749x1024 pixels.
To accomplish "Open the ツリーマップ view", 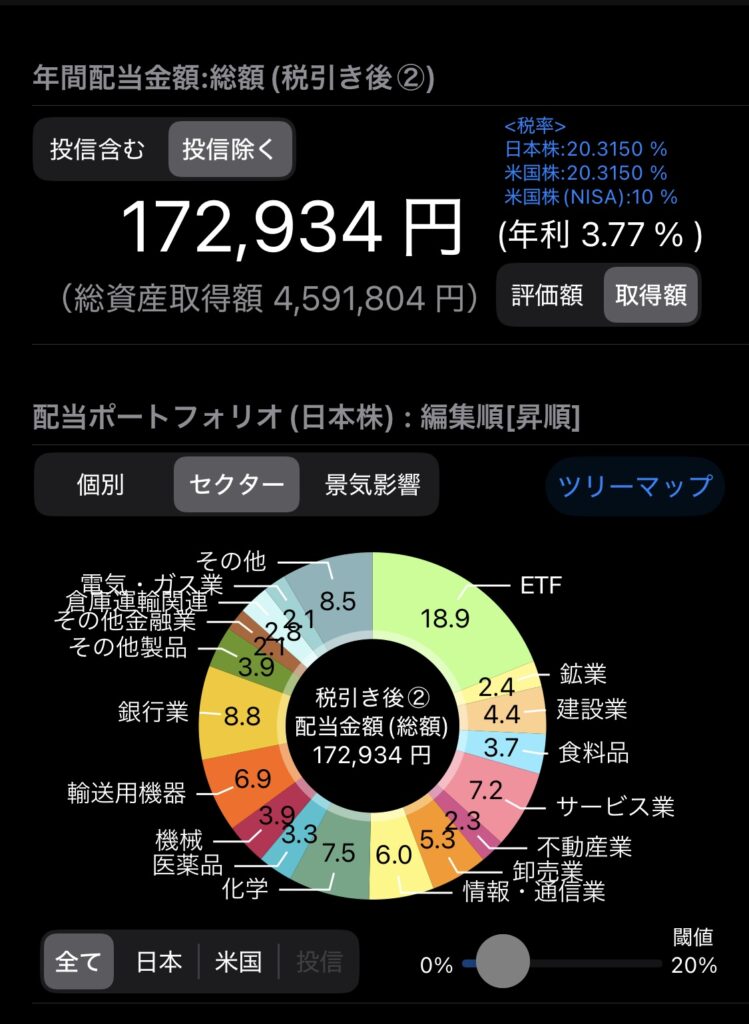I will [635, 486].
